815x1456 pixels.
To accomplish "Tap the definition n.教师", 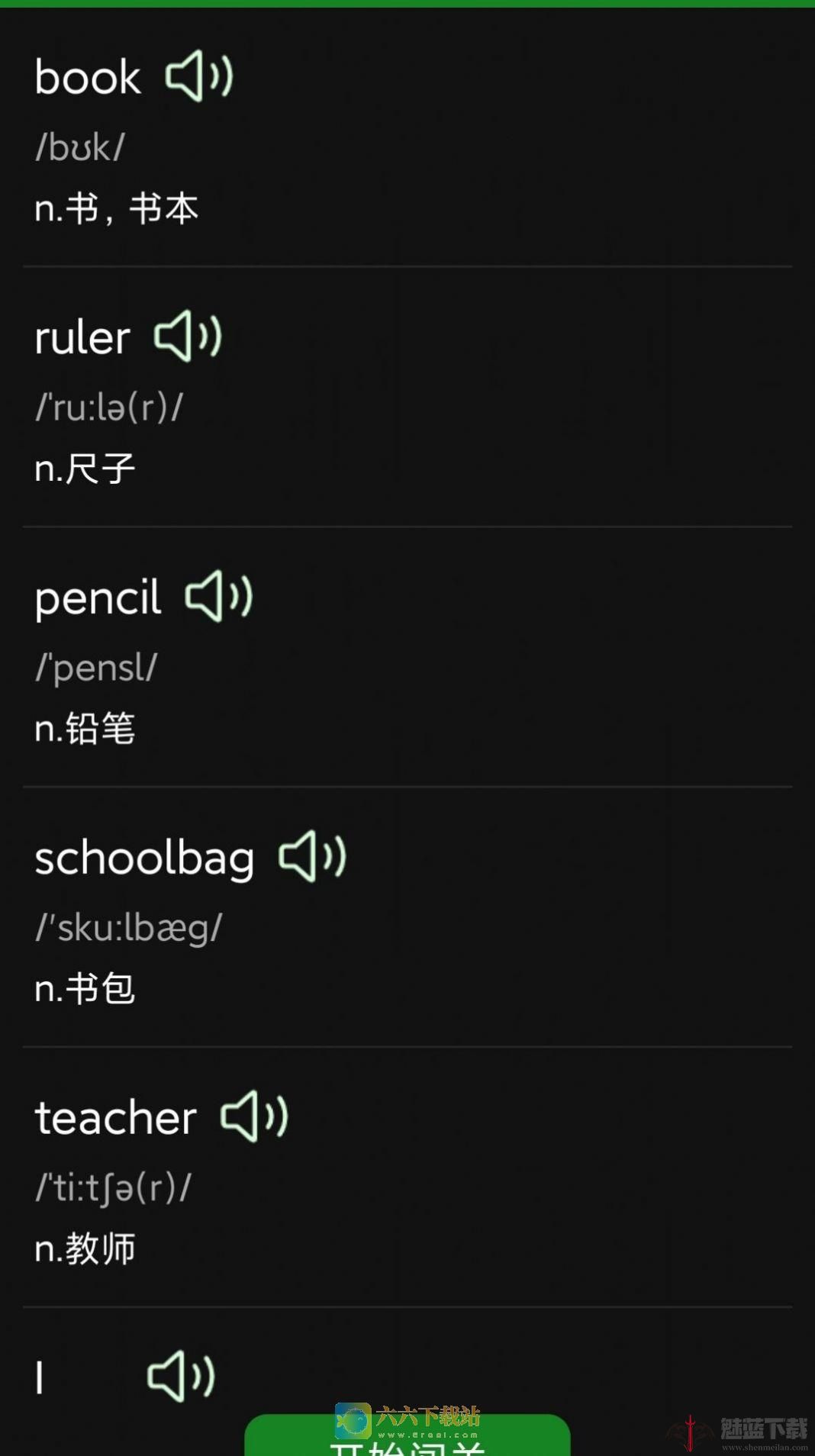I will (85, 1248).
